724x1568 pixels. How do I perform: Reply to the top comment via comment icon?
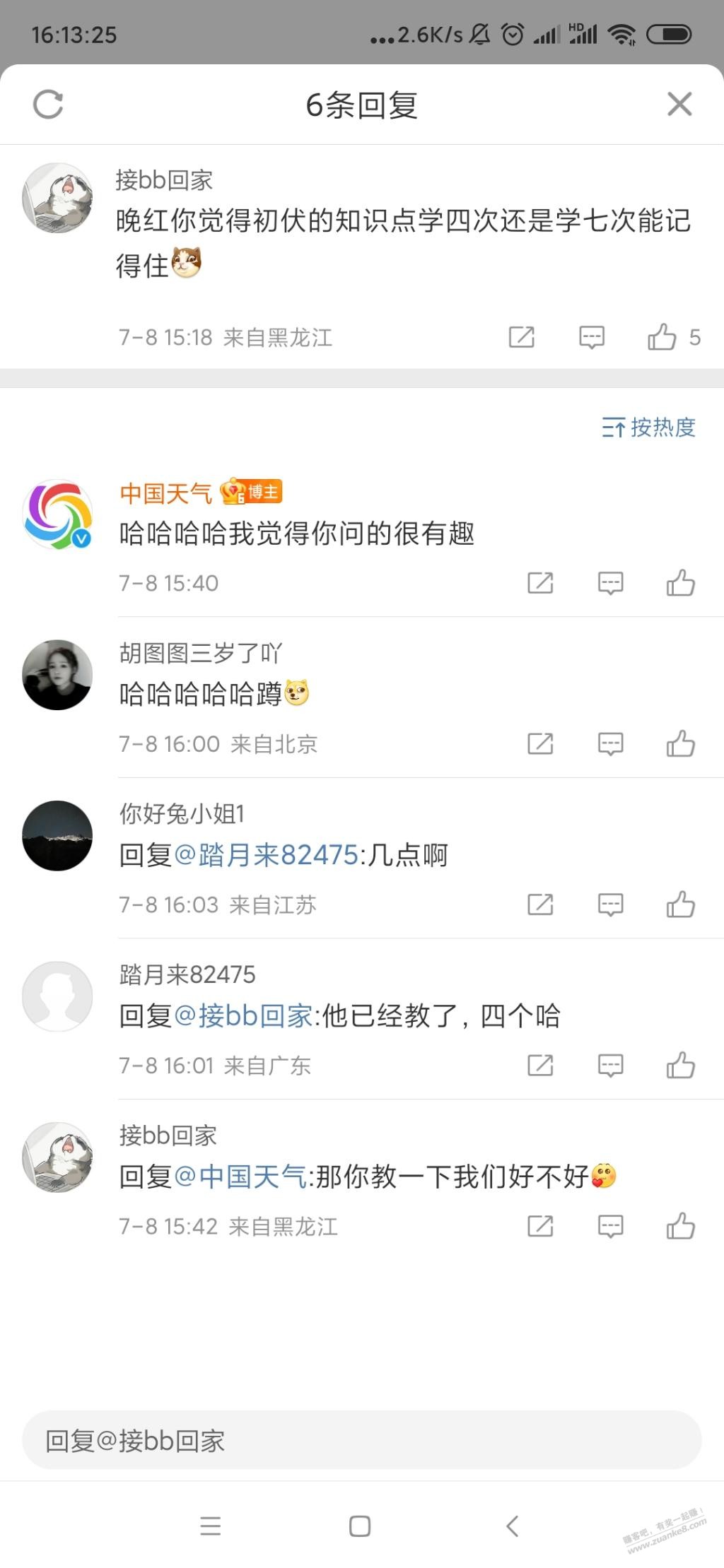(591, 337)
